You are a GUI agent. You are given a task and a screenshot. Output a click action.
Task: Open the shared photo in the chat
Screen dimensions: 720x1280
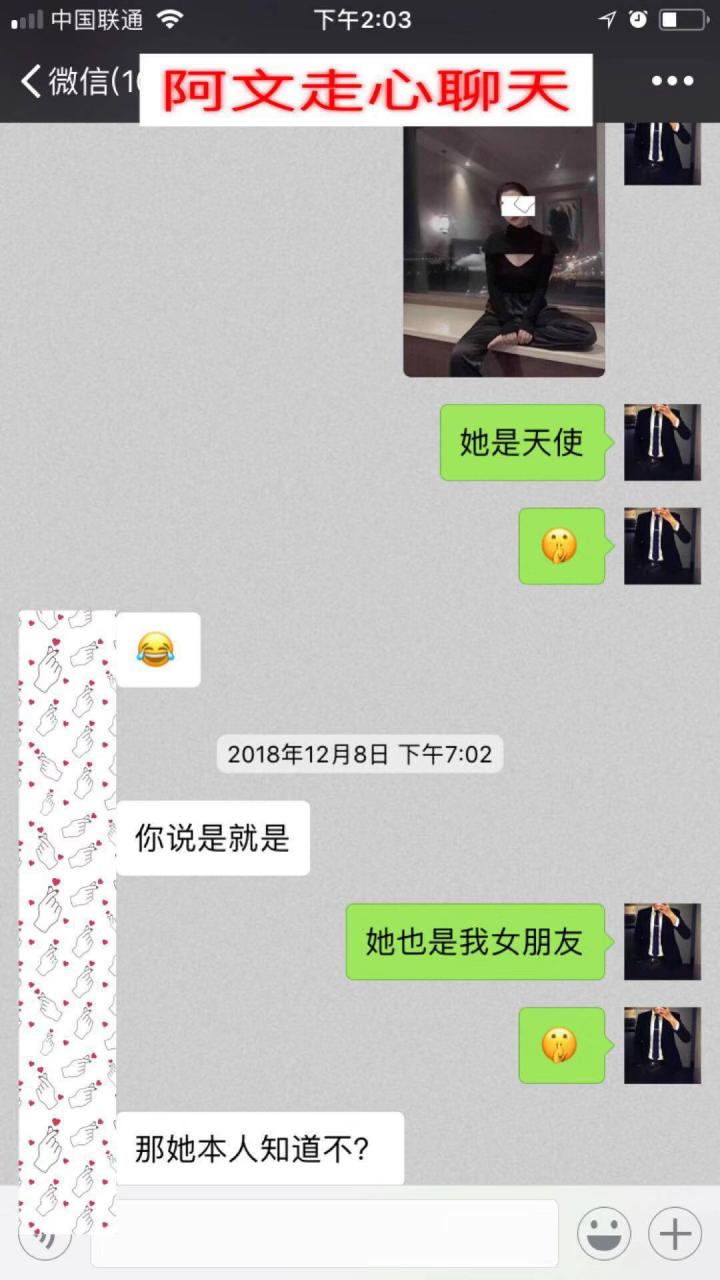[x=504, y=250]
